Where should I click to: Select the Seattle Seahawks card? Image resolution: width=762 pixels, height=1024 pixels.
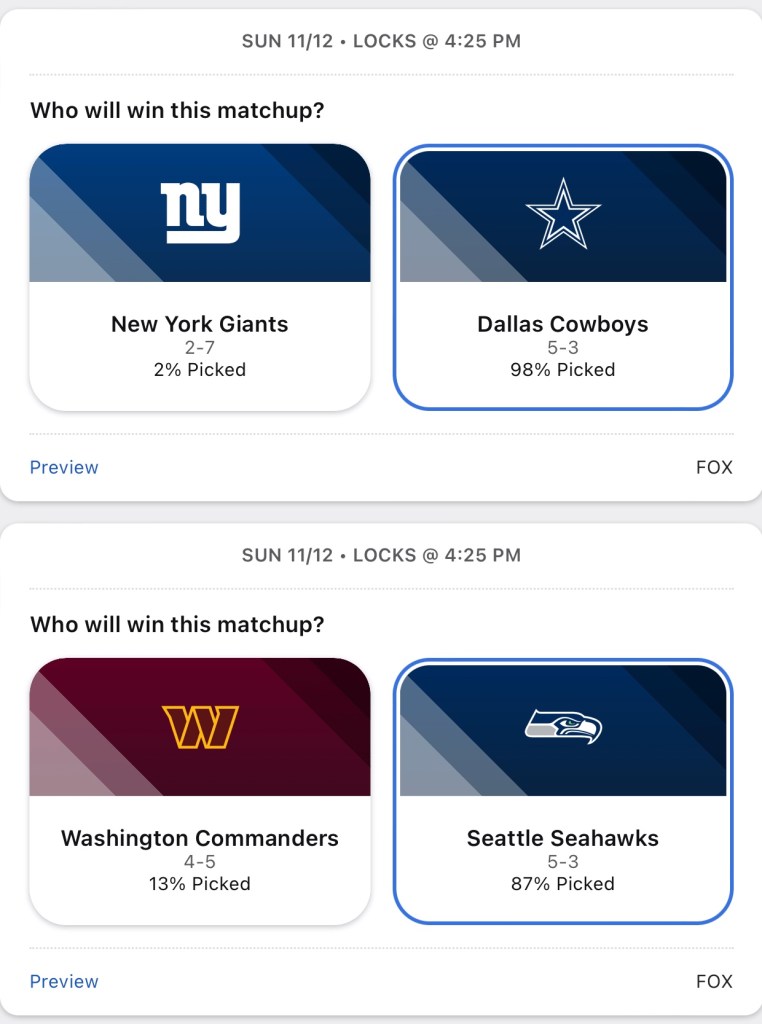click(x=563, y=791)
